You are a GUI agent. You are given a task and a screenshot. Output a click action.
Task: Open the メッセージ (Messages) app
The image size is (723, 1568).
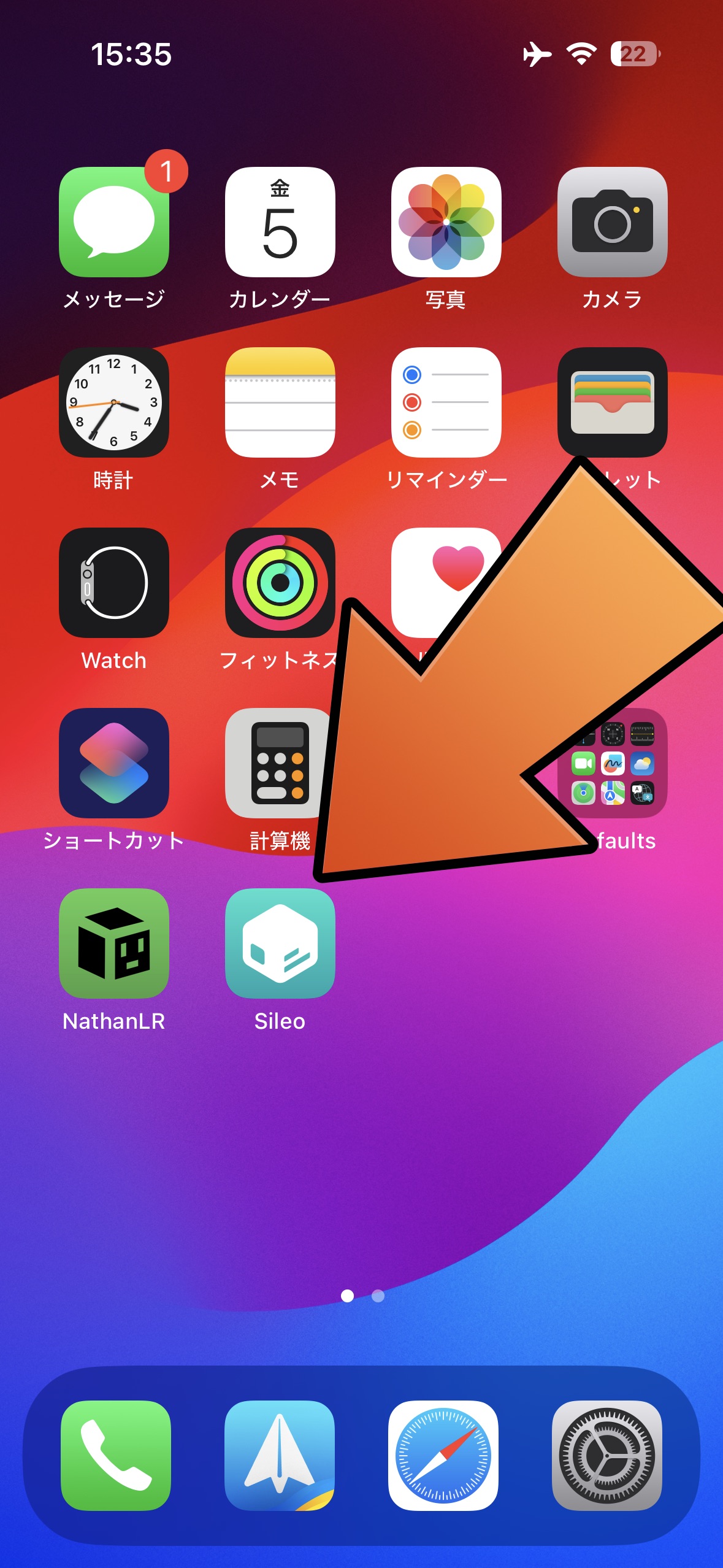(x=114, y=222)
